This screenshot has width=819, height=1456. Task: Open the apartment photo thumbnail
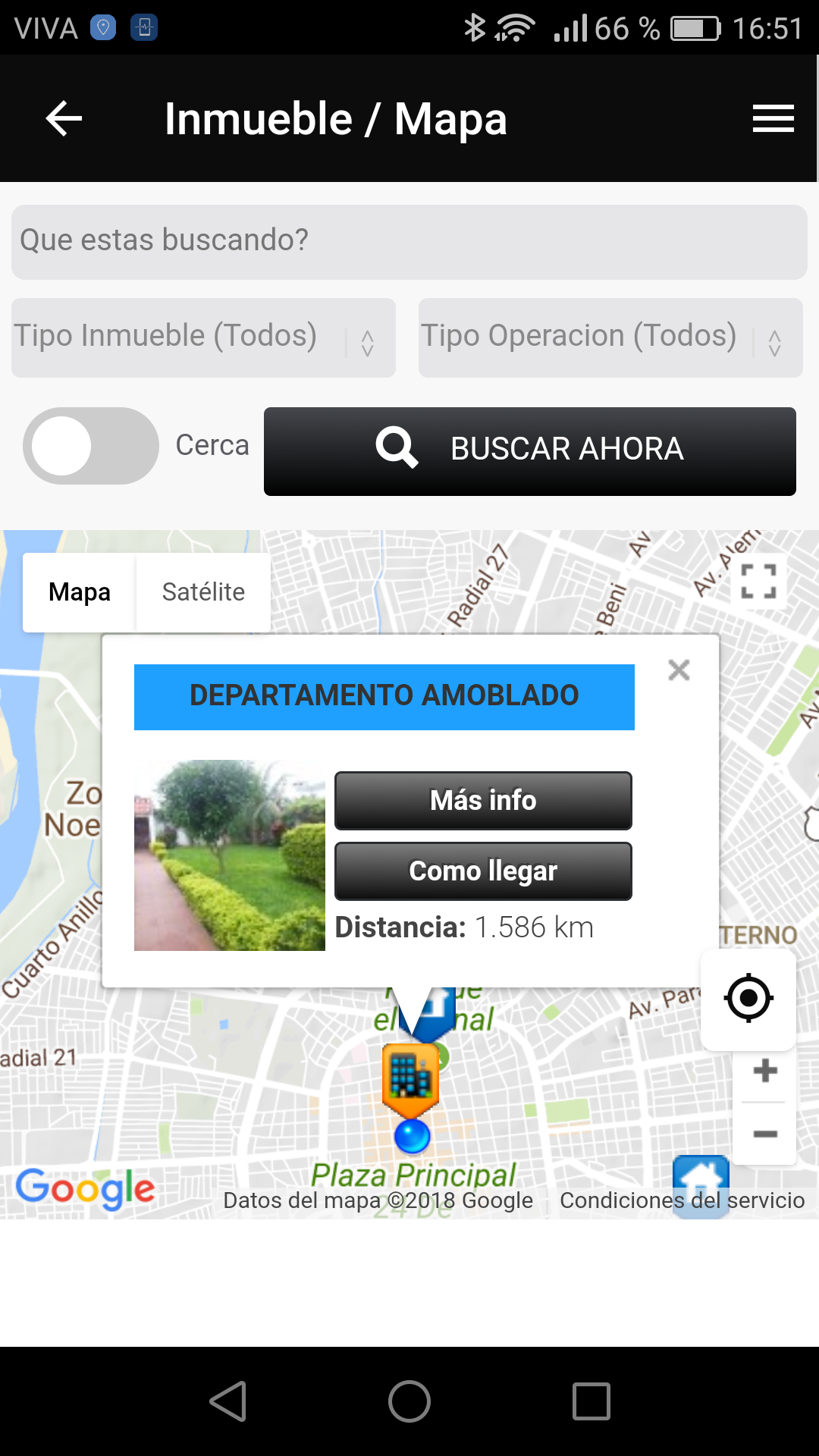[230, 855]
